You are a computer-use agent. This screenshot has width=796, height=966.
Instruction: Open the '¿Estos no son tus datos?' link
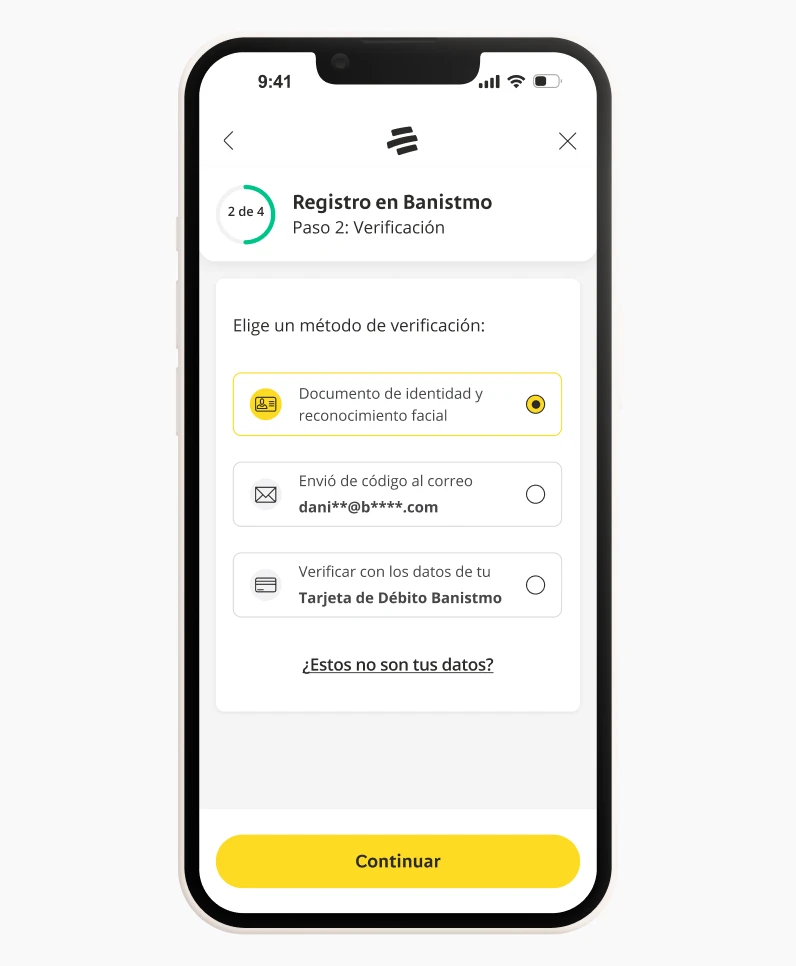397,664
